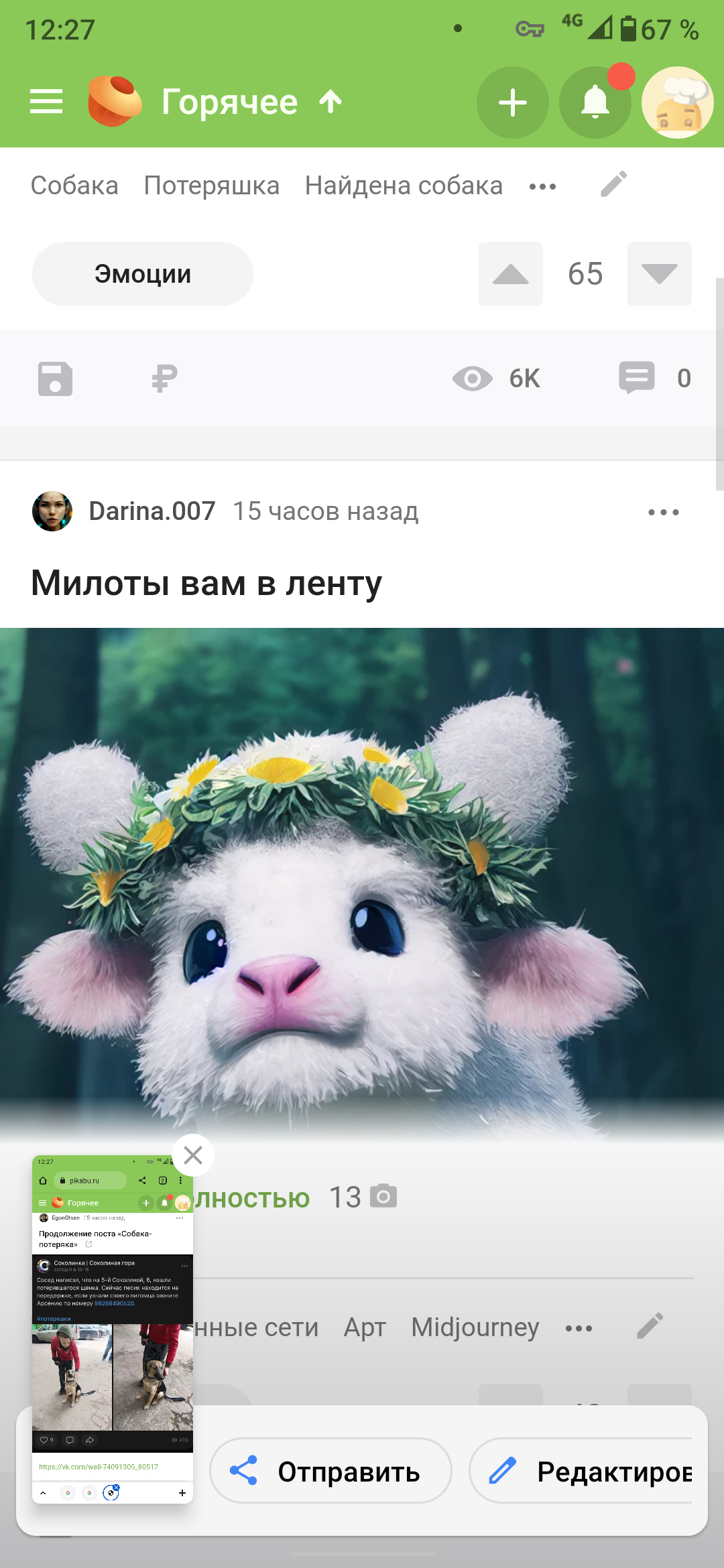Screen dimensions: 724x1568
Task: Open overflow menu of Darina.007's post
Action: [x=663, y=513]
